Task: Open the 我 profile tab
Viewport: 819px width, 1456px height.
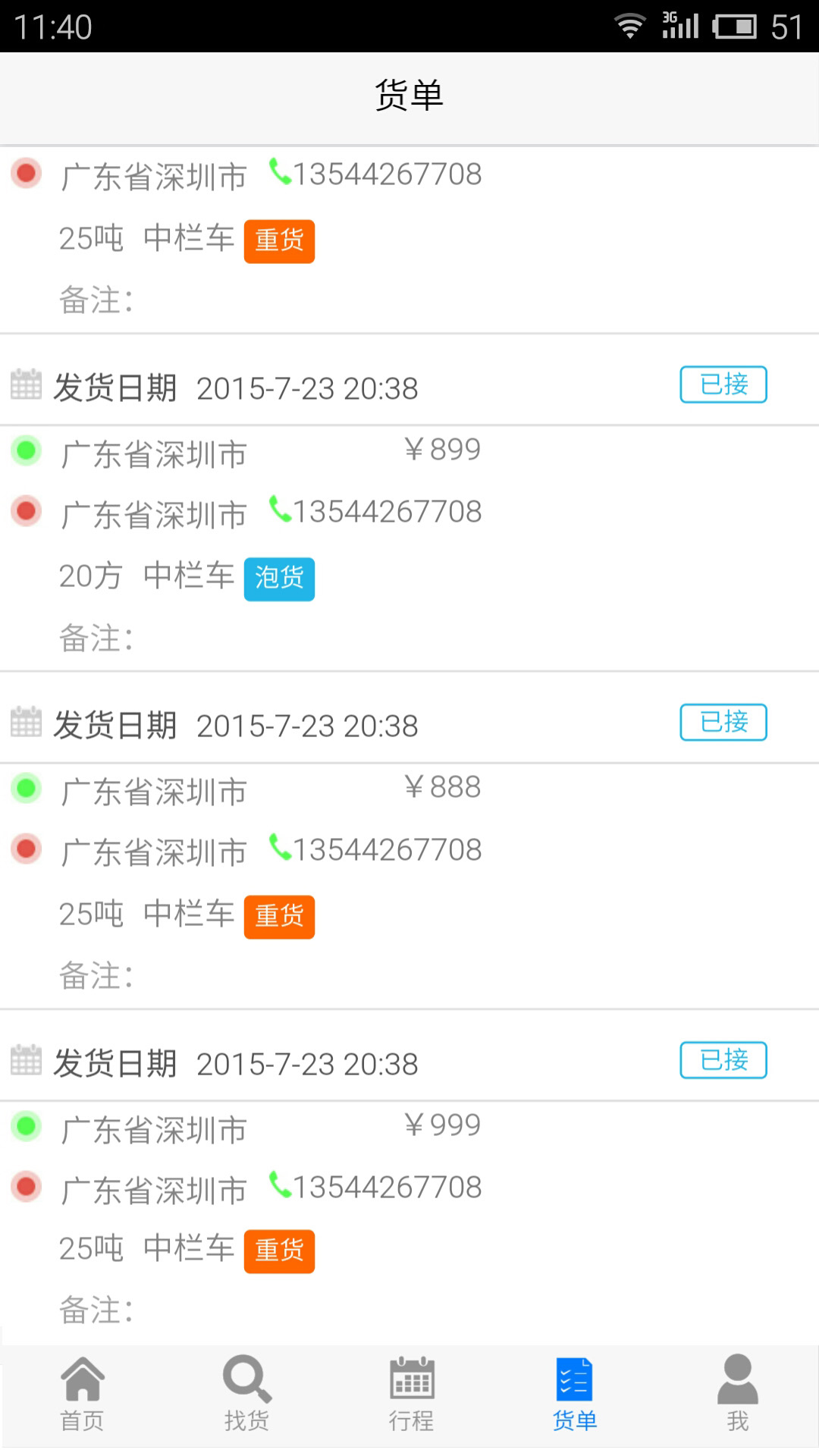Action: click(x=737, y=1395)
